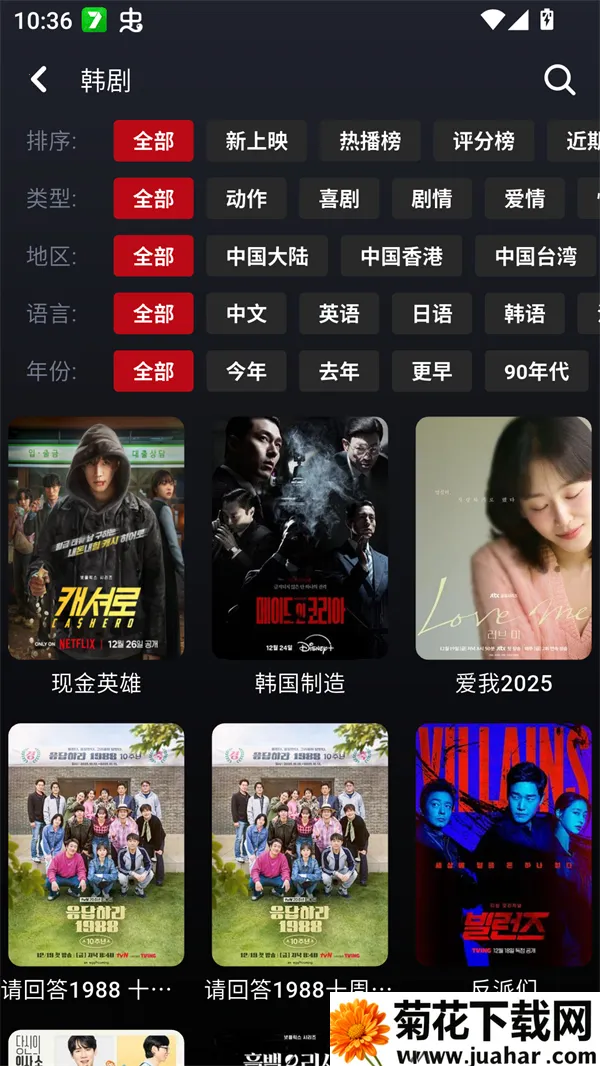Filter type by 动作
The image size is (600, 1066).
246,199
